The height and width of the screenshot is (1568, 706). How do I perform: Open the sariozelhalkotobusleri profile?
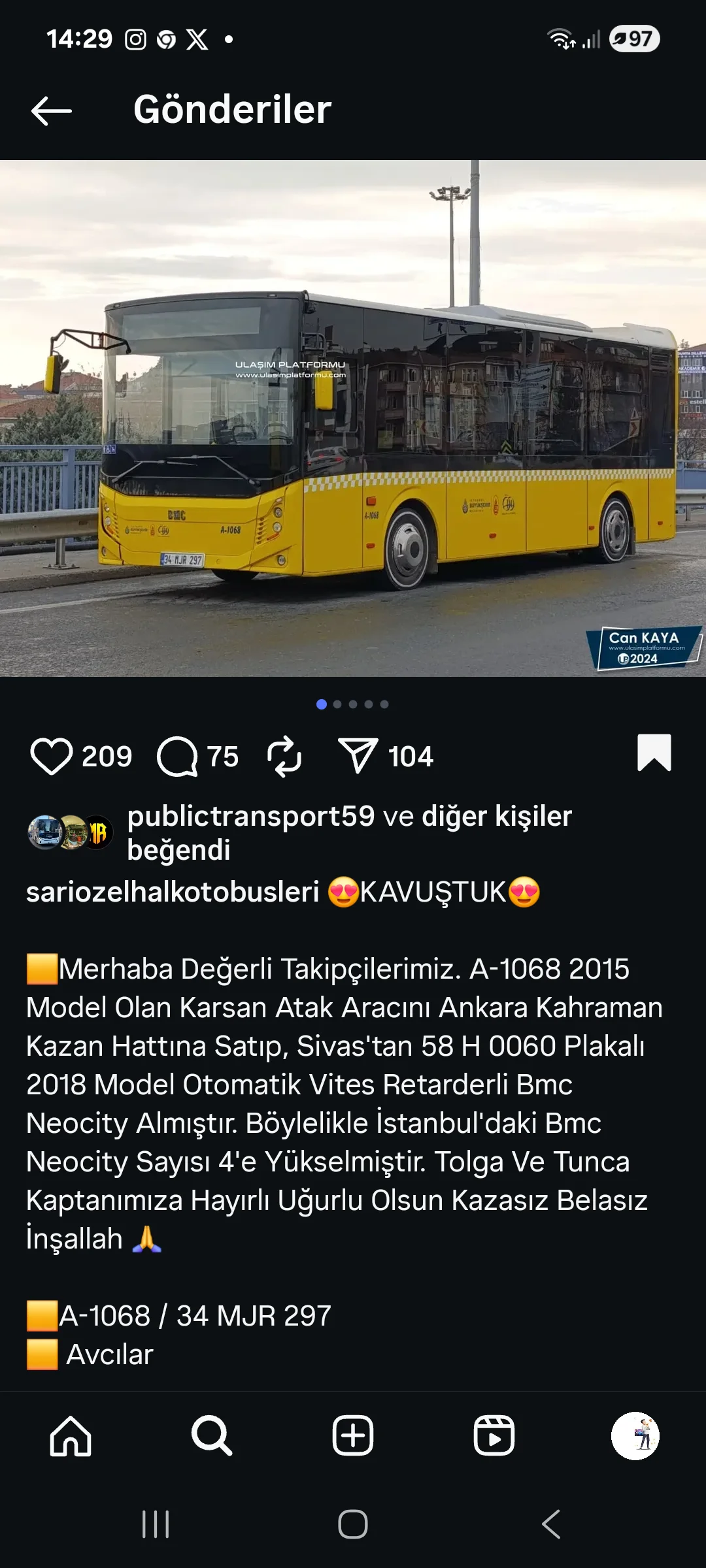click(173, 892)
